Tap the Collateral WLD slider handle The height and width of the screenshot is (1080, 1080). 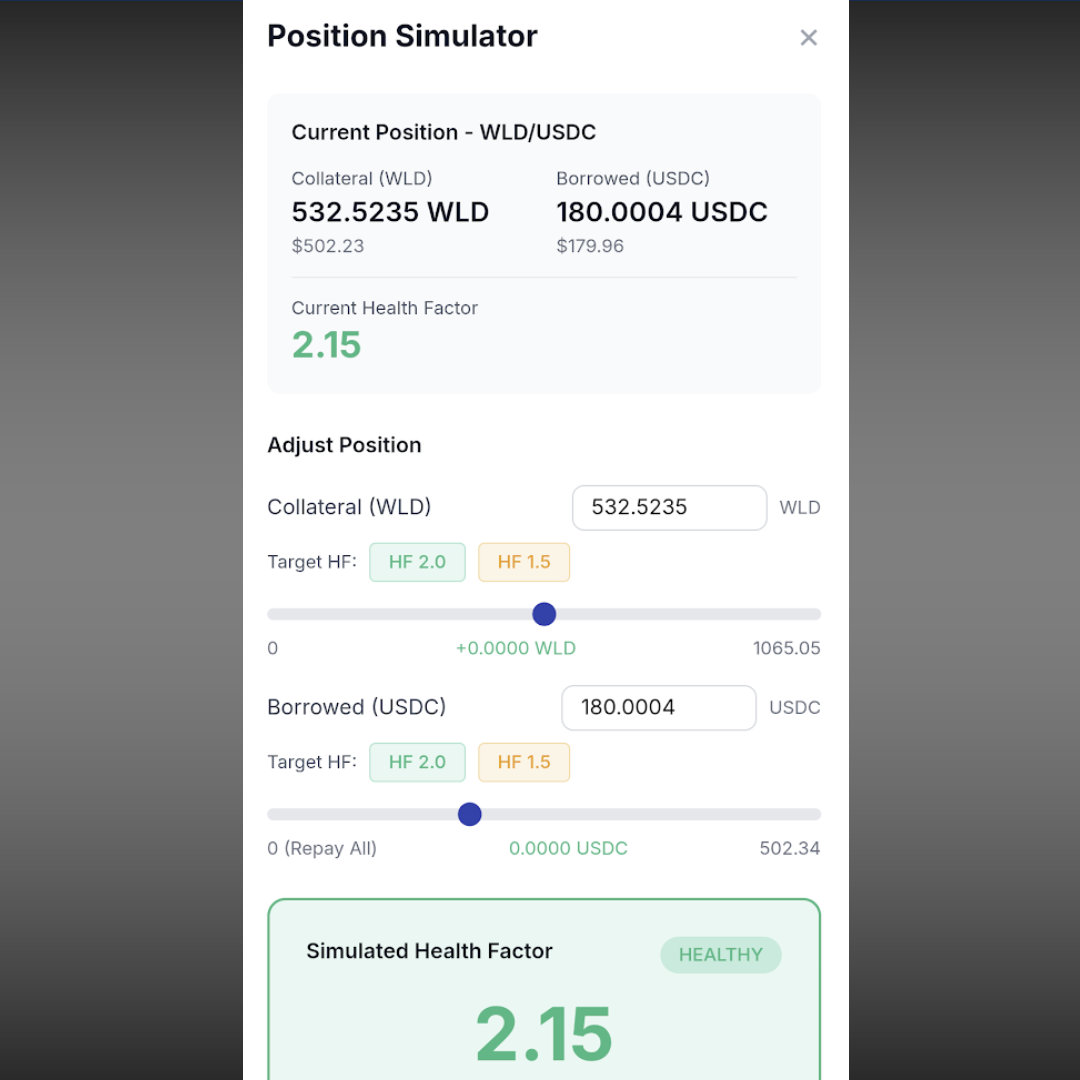click(x=544, y=614)
